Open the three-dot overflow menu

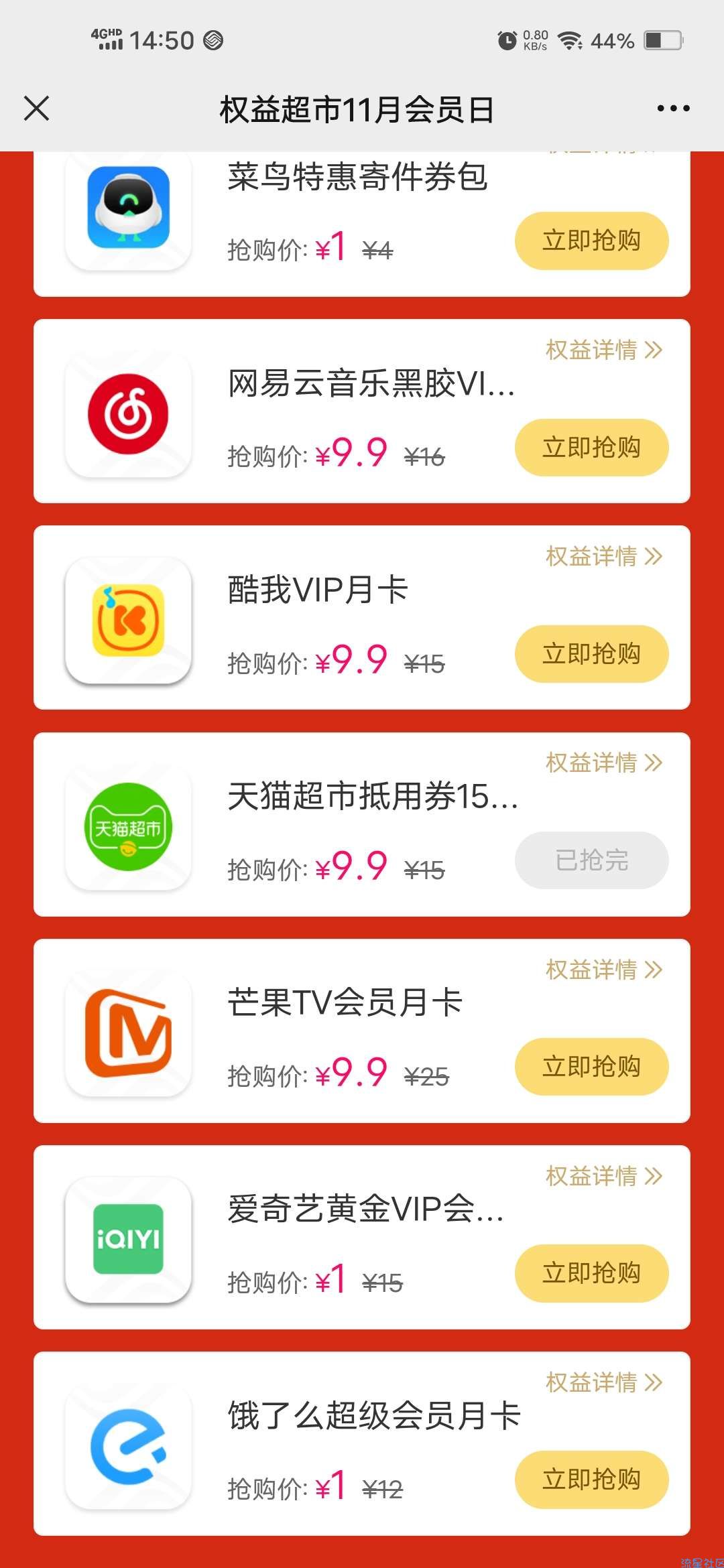(x=673, y=109)
